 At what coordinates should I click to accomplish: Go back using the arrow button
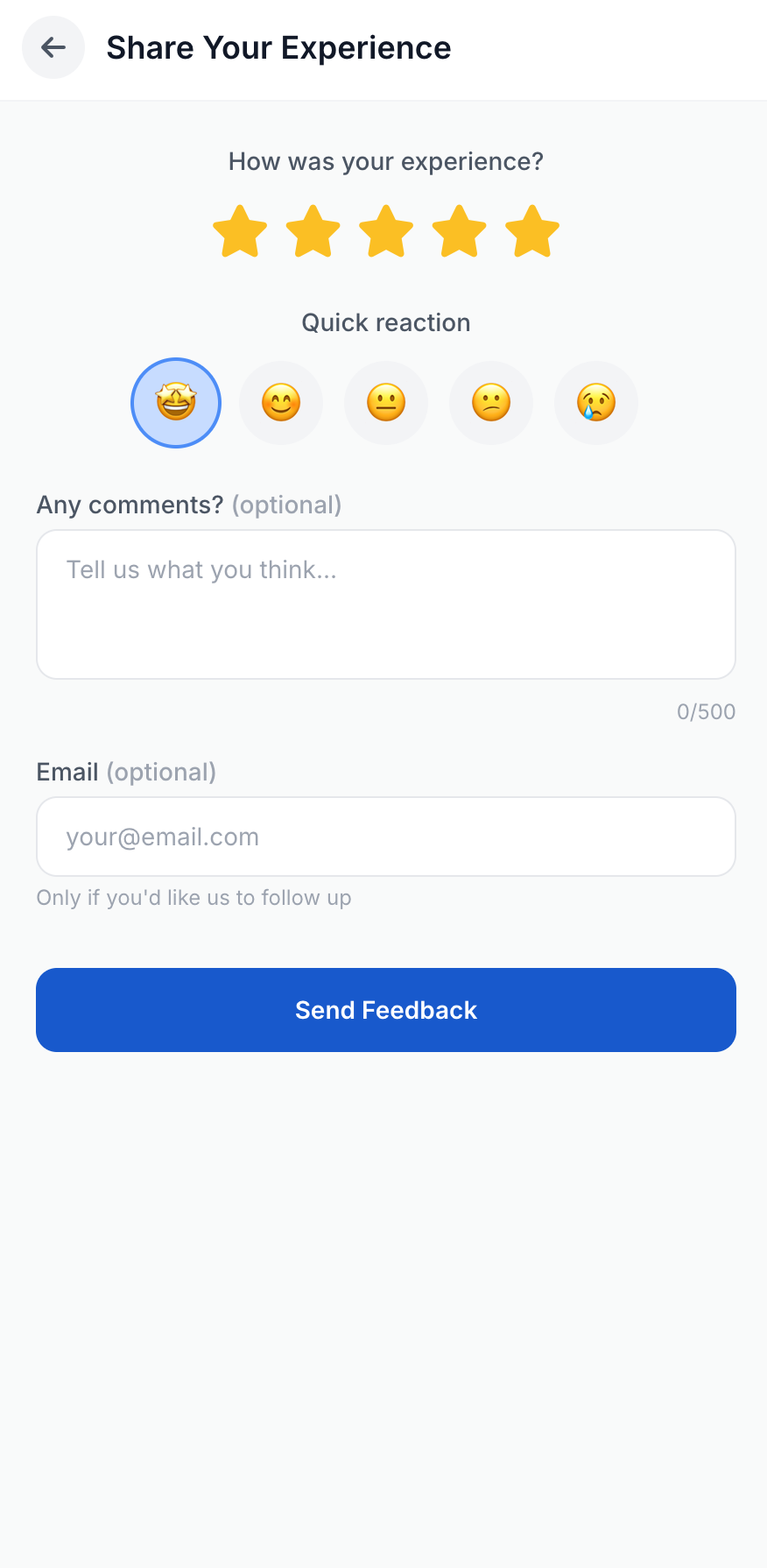pos(53,47)
